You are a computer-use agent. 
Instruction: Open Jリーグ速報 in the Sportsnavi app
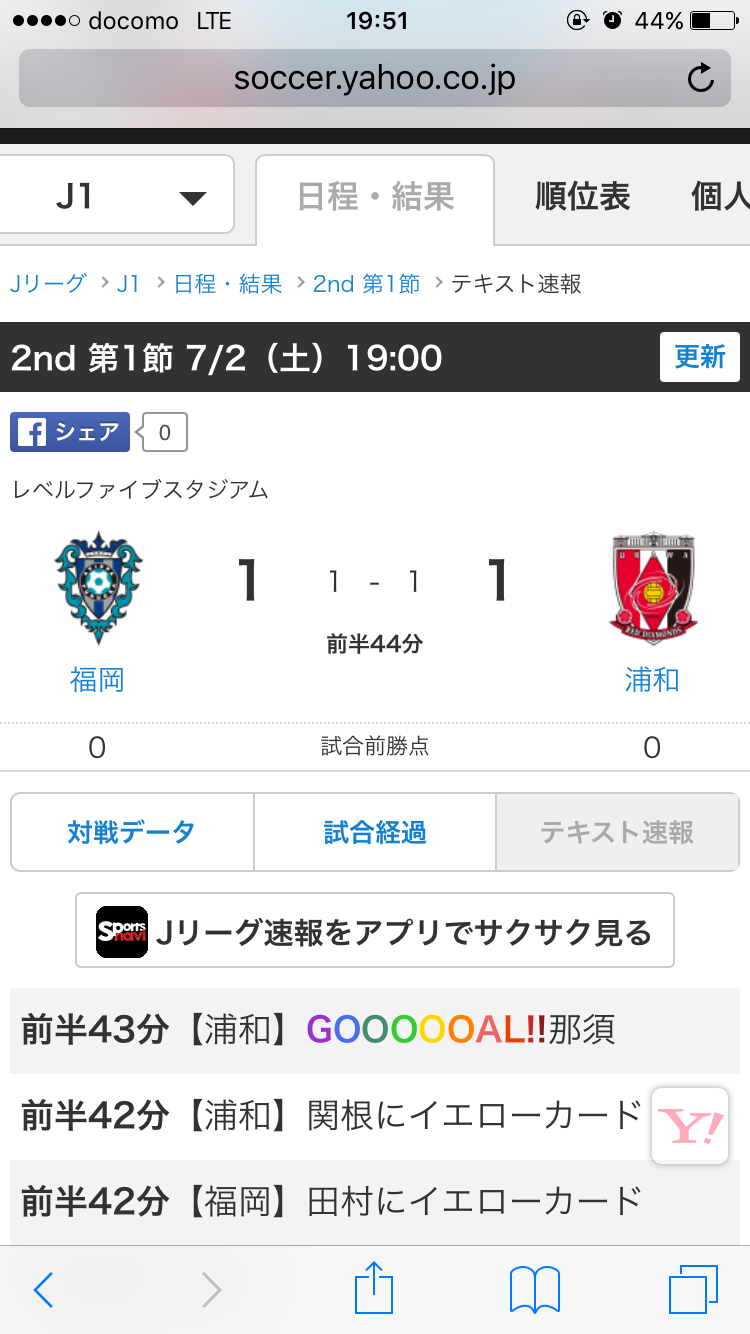point(375,931)
